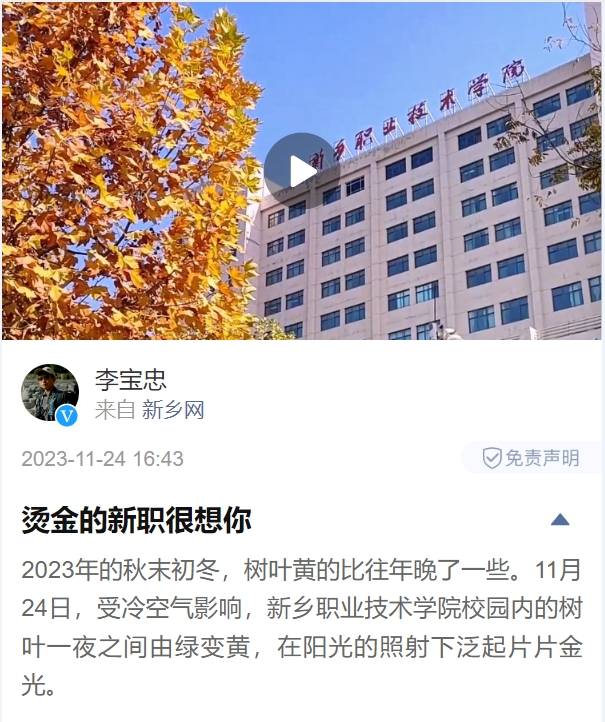Open the 新乡网 source link

(172, 410)
